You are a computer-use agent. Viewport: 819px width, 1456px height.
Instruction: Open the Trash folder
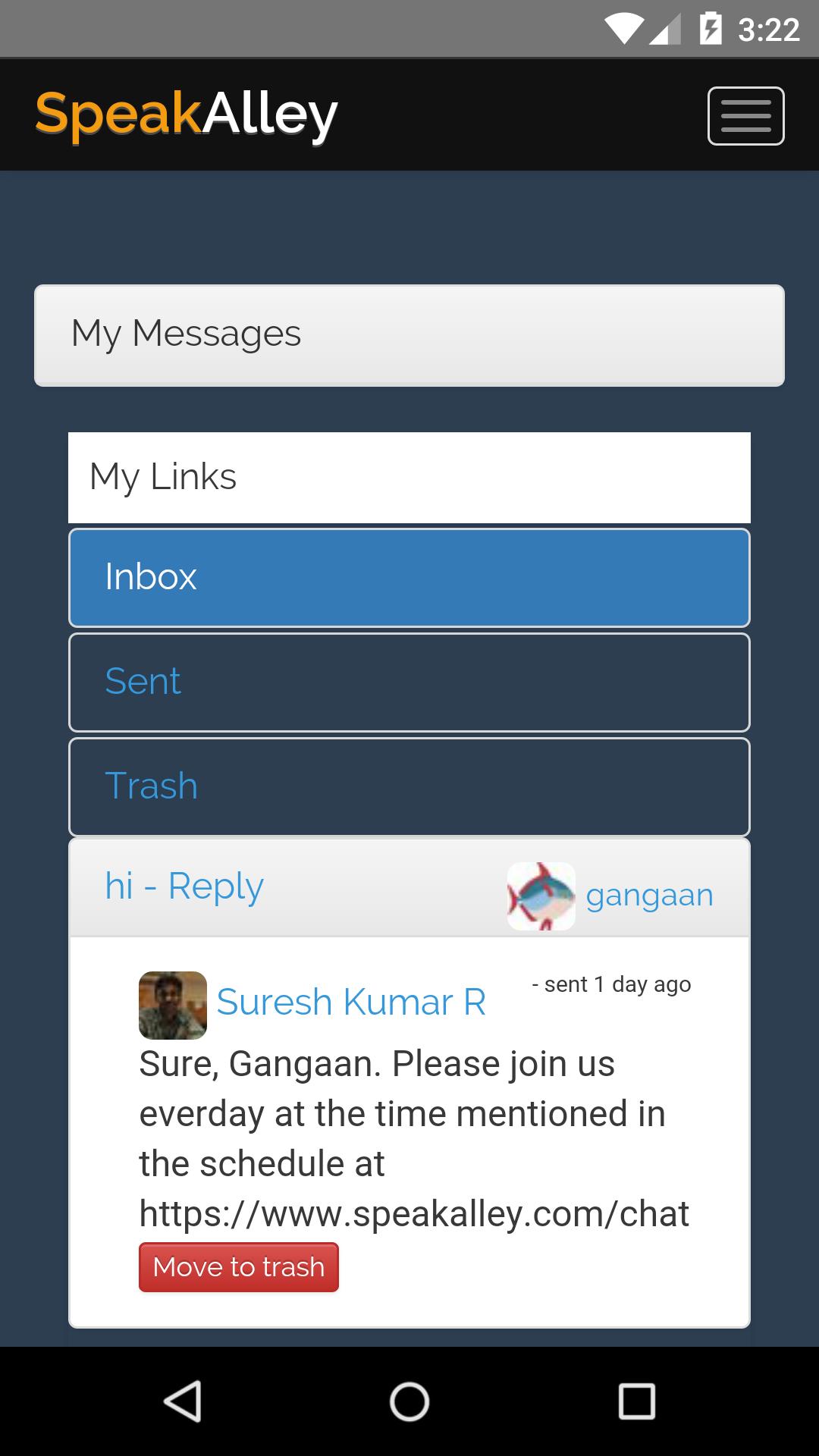(409, 786)
